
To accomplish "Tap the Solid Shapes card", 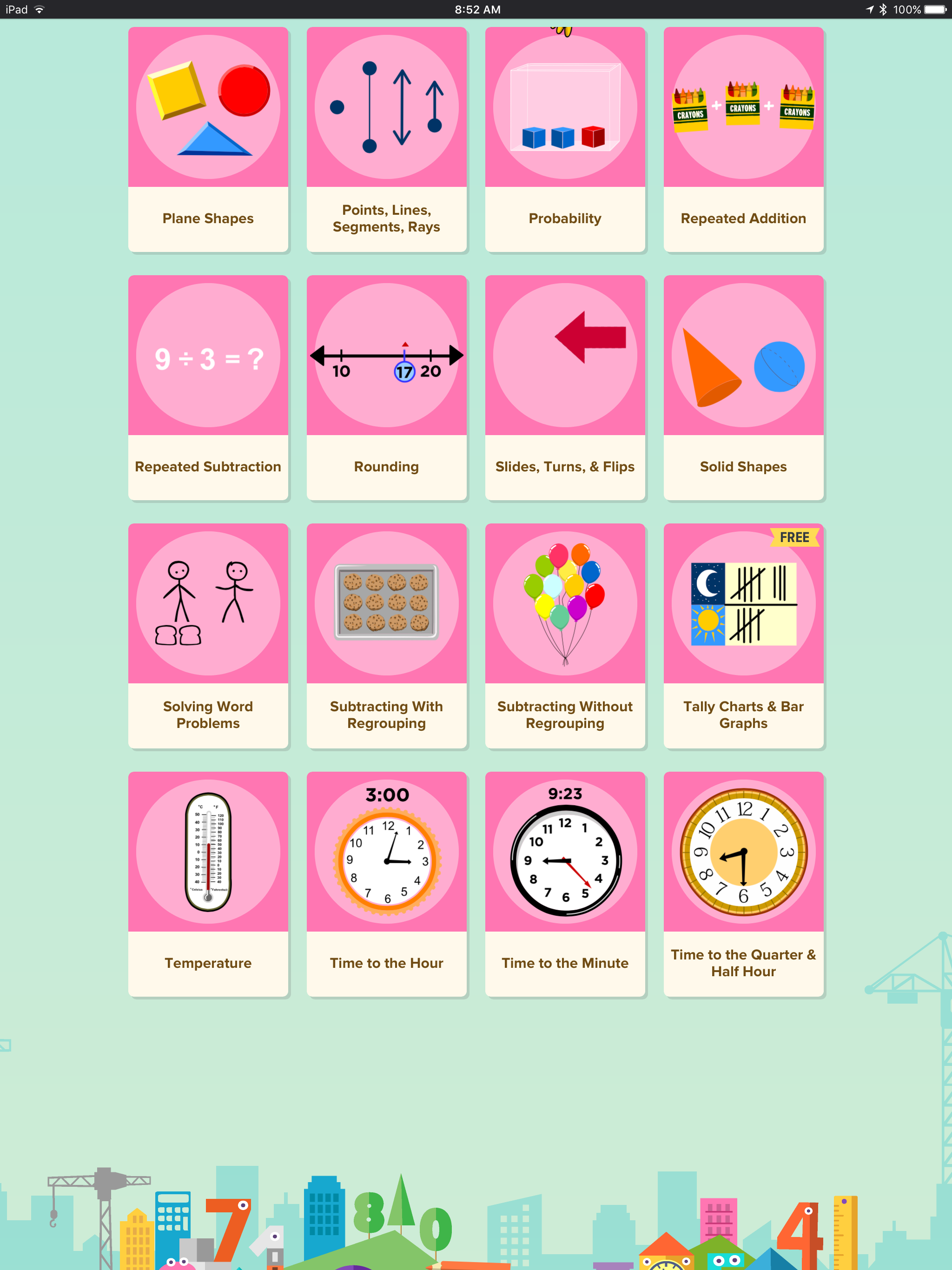I will [x=743, y=388].
